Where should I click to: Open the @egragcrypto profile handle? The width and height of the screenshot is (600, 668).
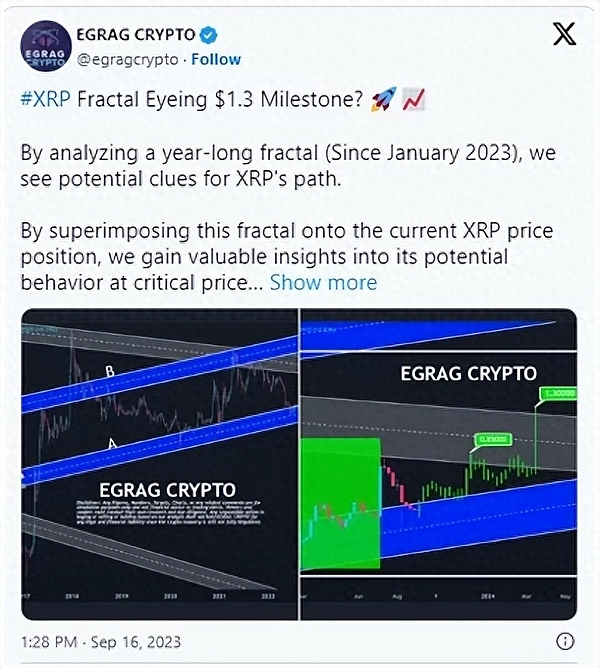pos(126,59)
